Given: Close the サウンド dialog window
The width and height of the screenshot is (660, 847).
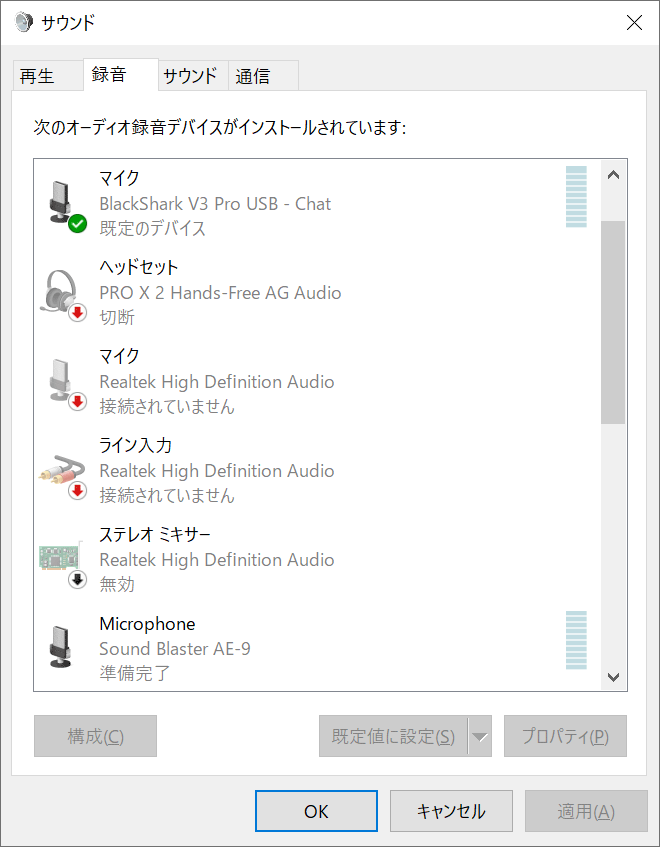Looking at the screenshot, I should (634, 23).
